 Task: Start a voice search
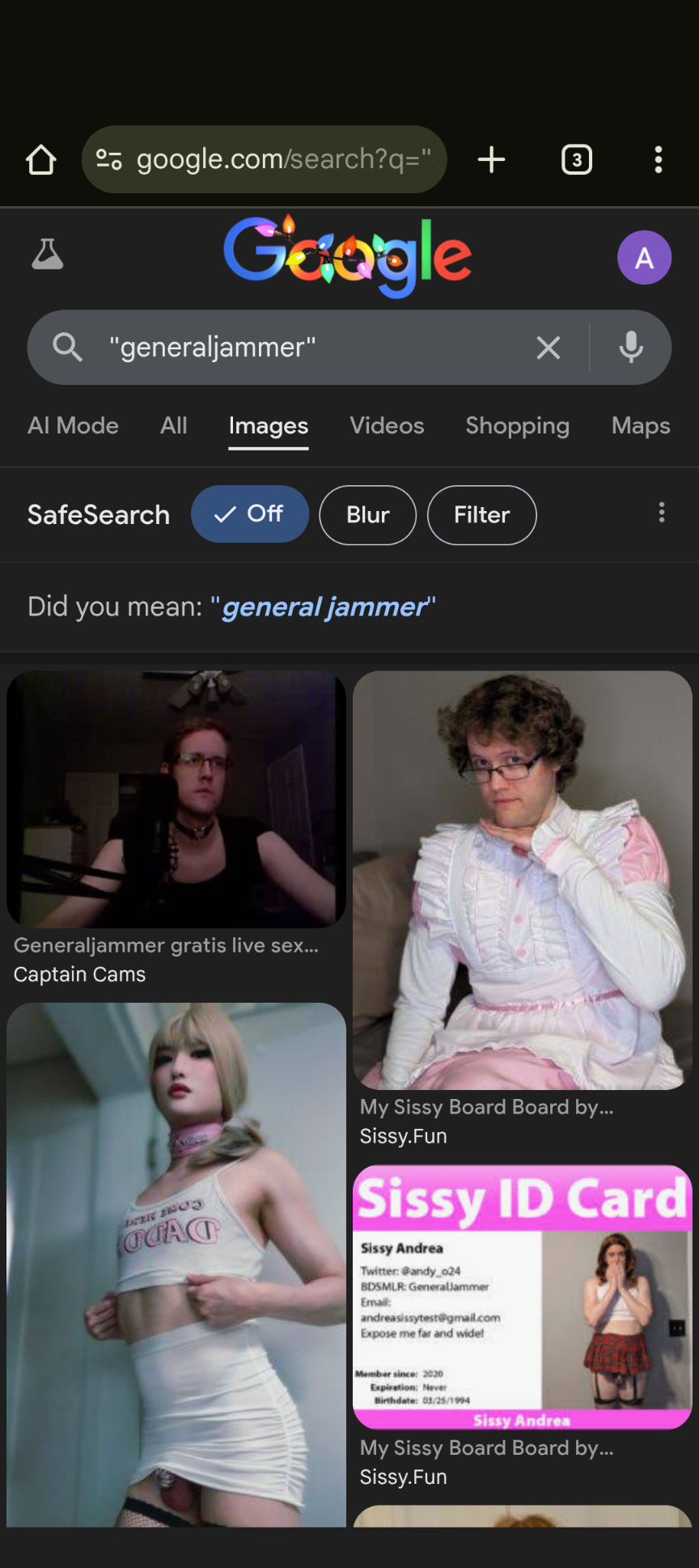[631, 348]
